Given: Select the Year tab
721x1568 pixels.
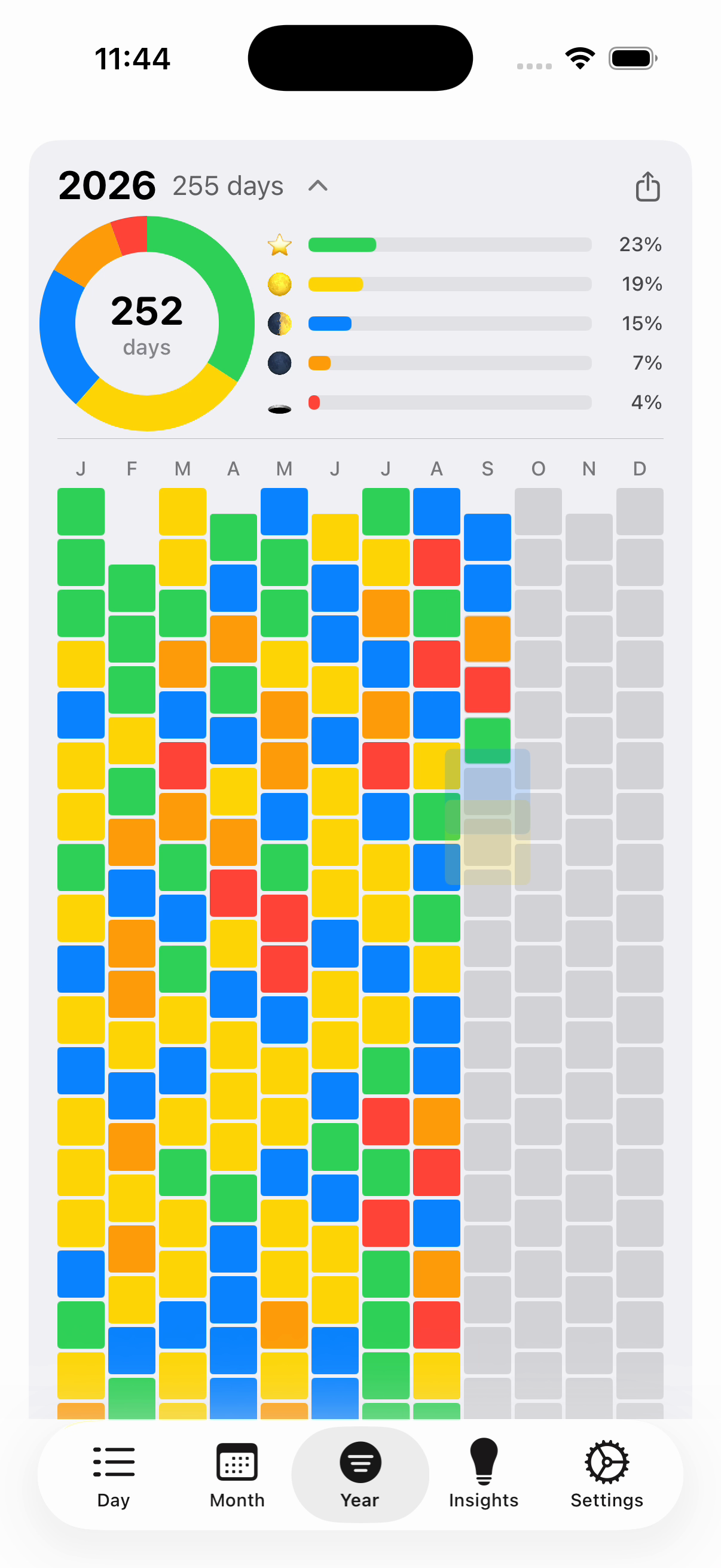Looking at the screenshot, I should (x=360, y=1474).
